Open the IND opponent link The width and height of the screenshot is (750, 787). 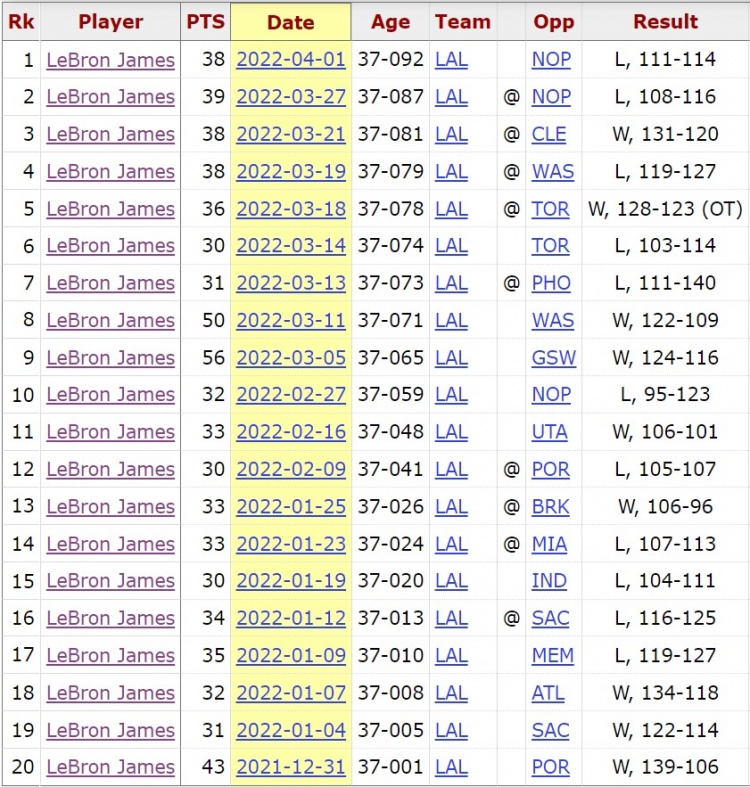tap(549, 582)
